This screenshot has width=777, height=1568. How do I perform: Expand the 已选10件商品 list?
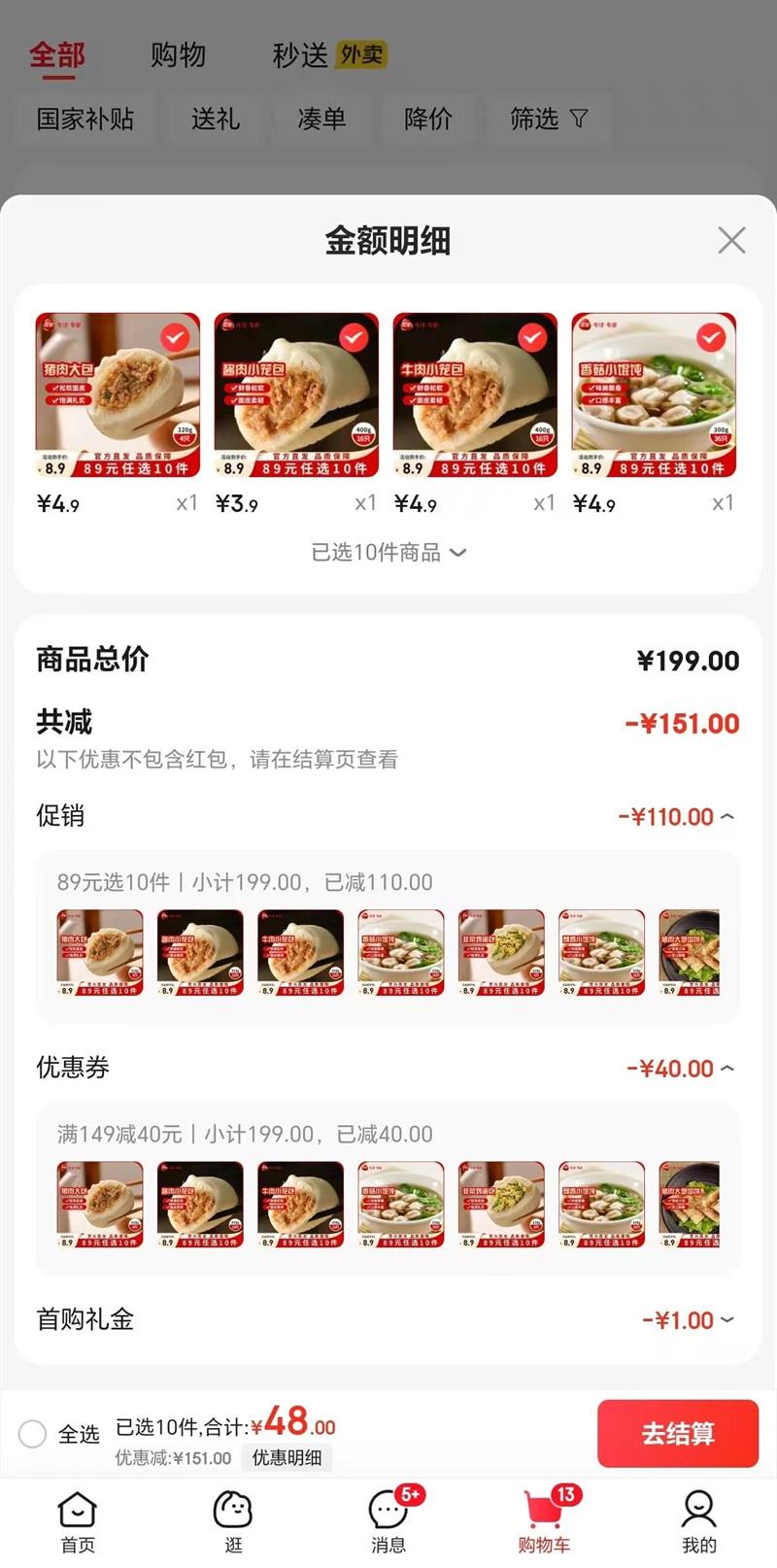388,553
